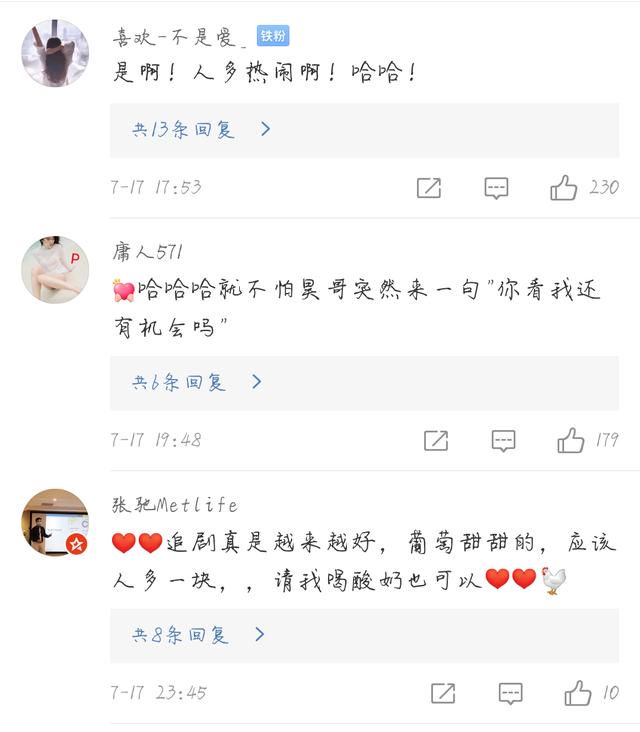Show all 8 replies to 张驰Metlife
Viewport: 640px width, 732px height.
[x=198, y=634]
